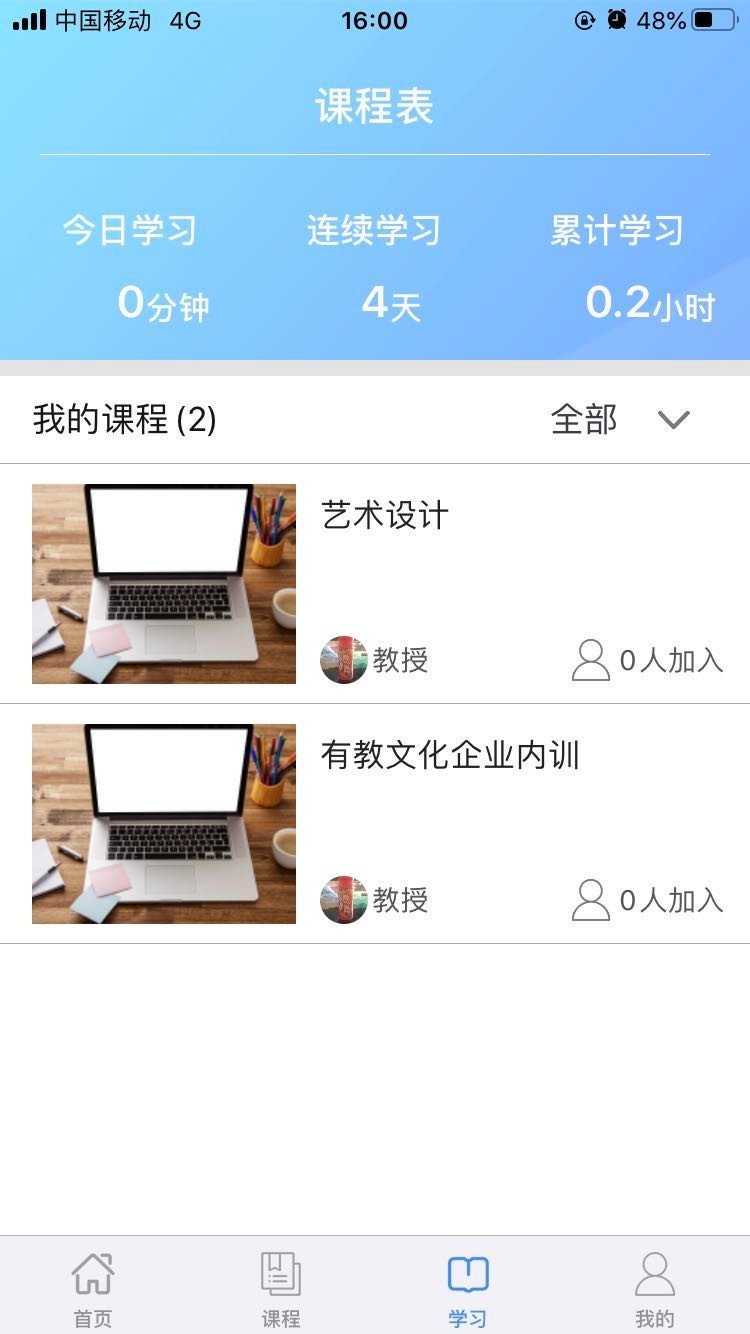The width and height of the screenshot is (750, 1334).
Task: Open the 艺术设计 course link
Action: [x=385, y=515]
